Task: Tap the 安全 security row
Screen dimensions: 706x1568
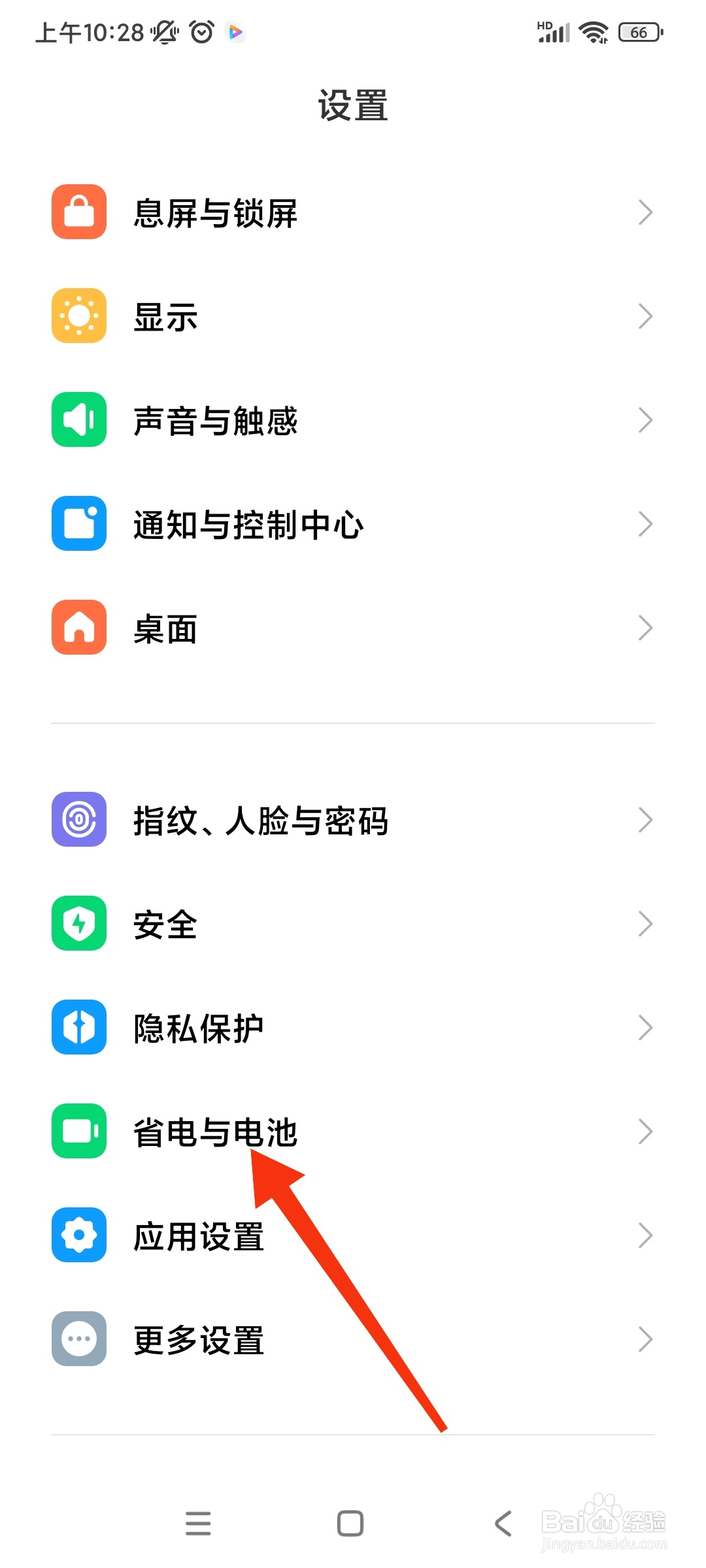Action: point(353,924)
